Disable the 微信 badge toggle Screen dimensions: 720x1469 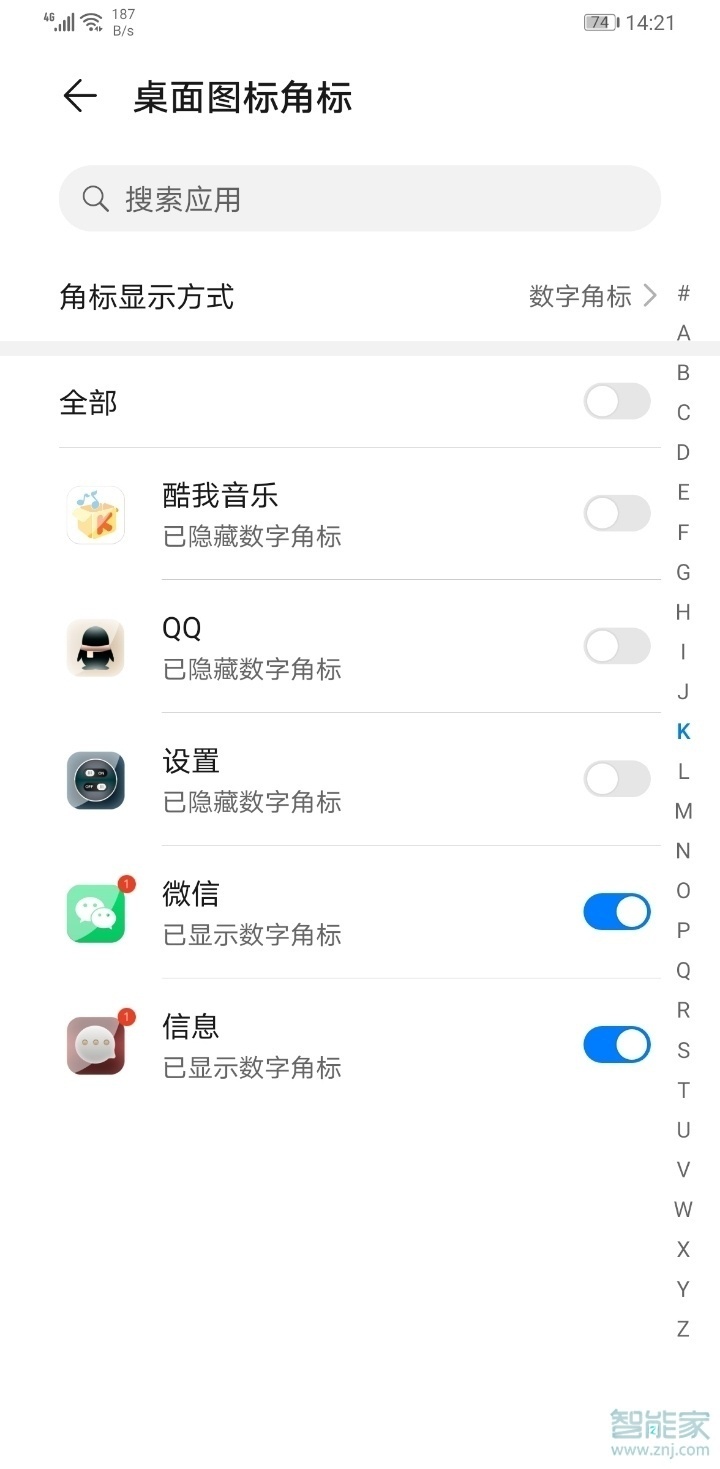pyautogui.click(x=616, y=911)
